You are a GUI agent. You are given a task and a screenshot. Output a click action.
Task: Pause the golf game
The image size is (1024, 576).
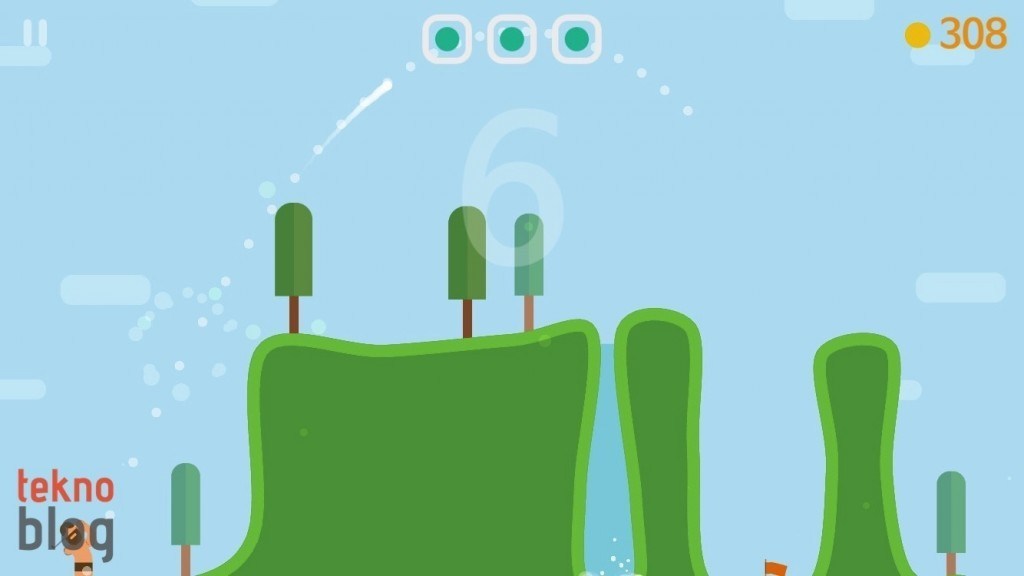click(35, 33)
